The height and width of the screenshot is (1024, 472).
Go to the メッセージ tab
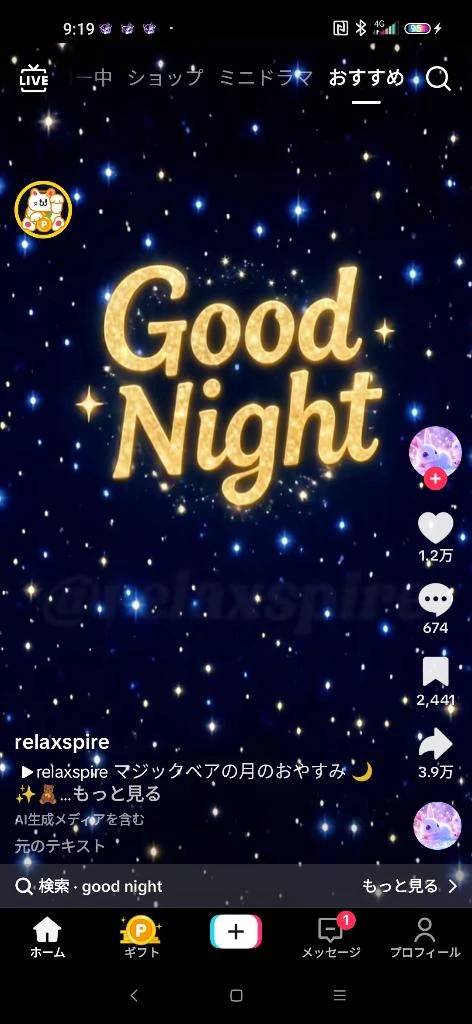(x=331, y=937)
